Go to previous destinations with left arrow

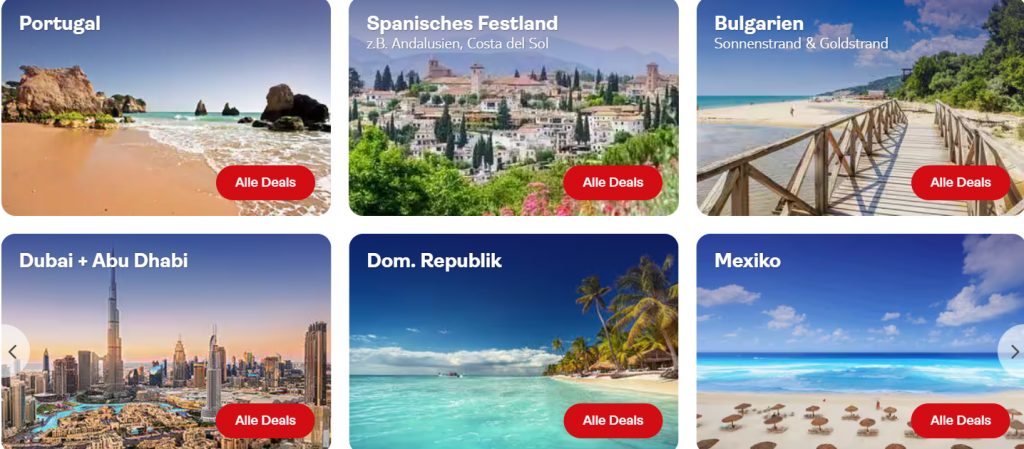tap(13, 351)
